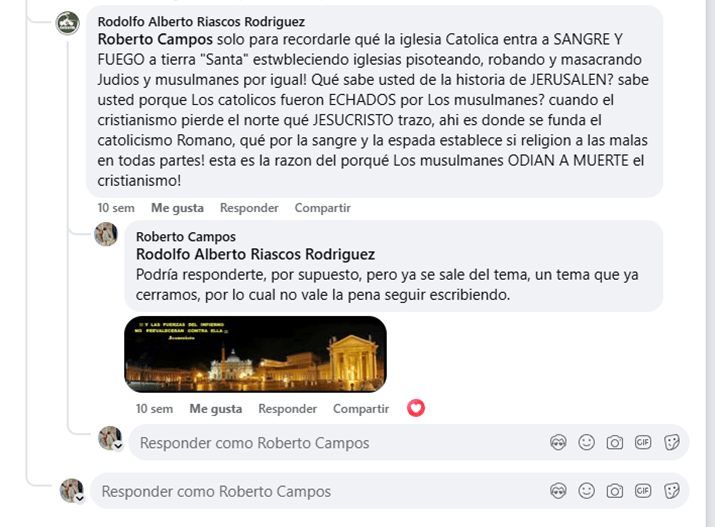Image resolution: width=715 pixels, height=527 pixels.
Task: Add a sticker in the nested reply field
Action: coord(672,443)
